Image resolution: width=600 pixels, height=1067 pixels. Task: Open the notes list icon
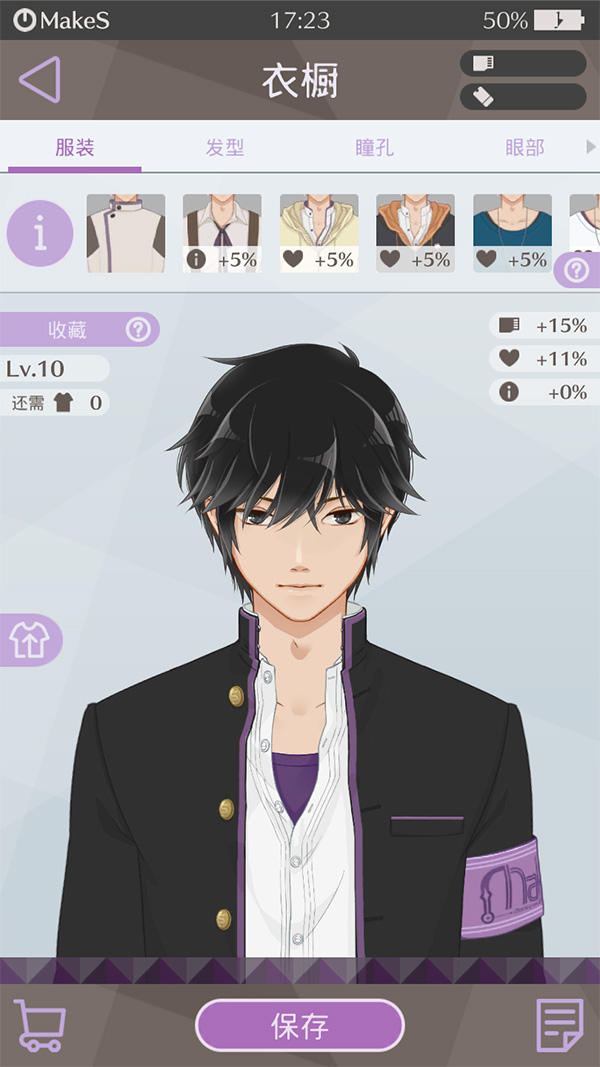pos(560,1025)
